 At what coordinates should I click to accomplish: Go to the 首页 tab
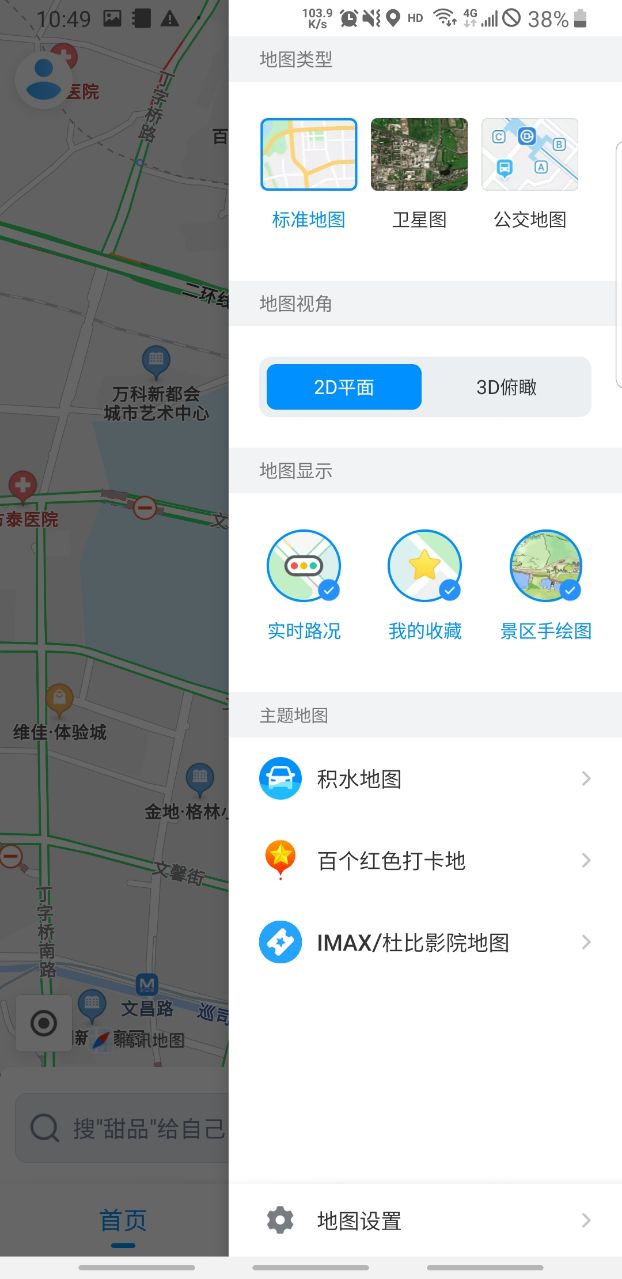123,1221
